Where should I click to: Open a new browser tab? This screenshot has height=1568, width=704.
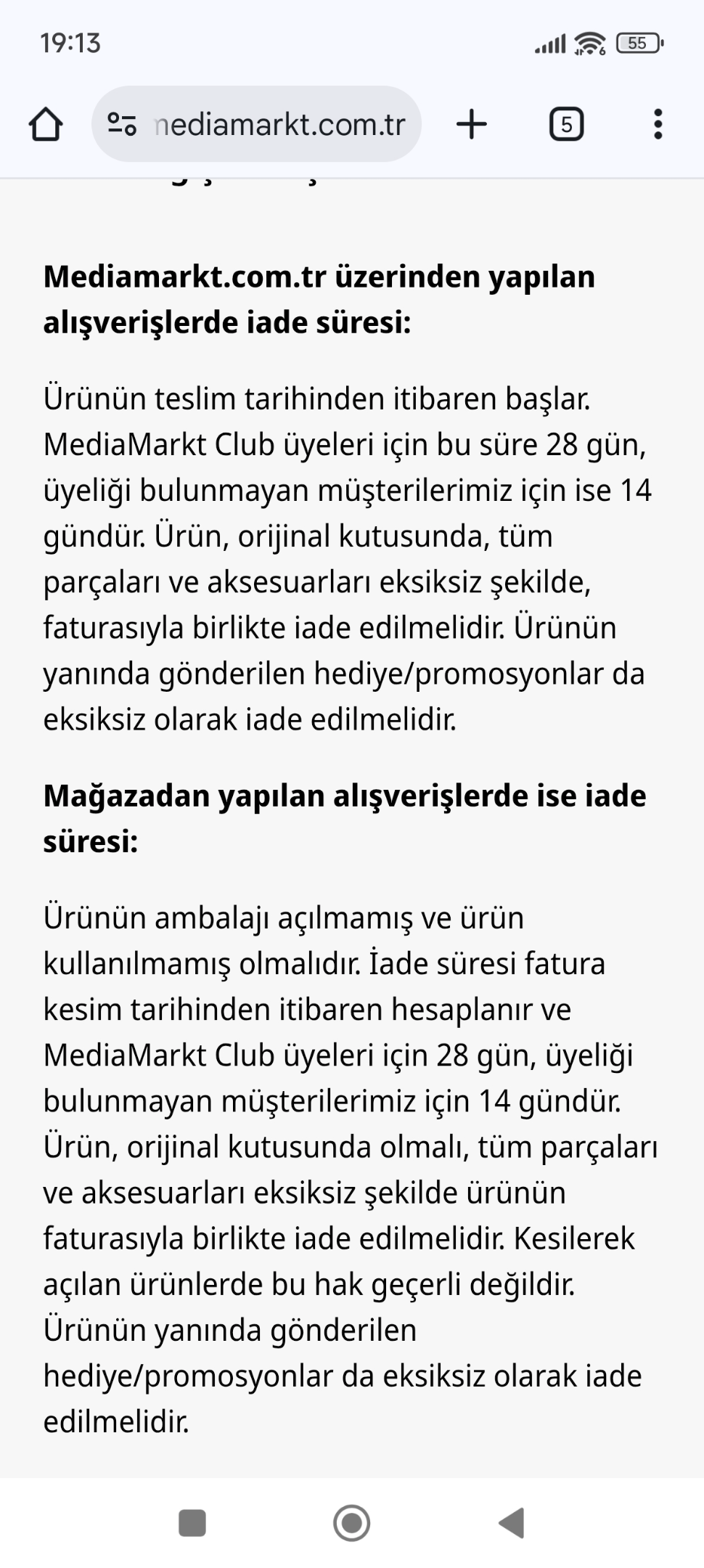pyautogui.click(x=472, y=124)
